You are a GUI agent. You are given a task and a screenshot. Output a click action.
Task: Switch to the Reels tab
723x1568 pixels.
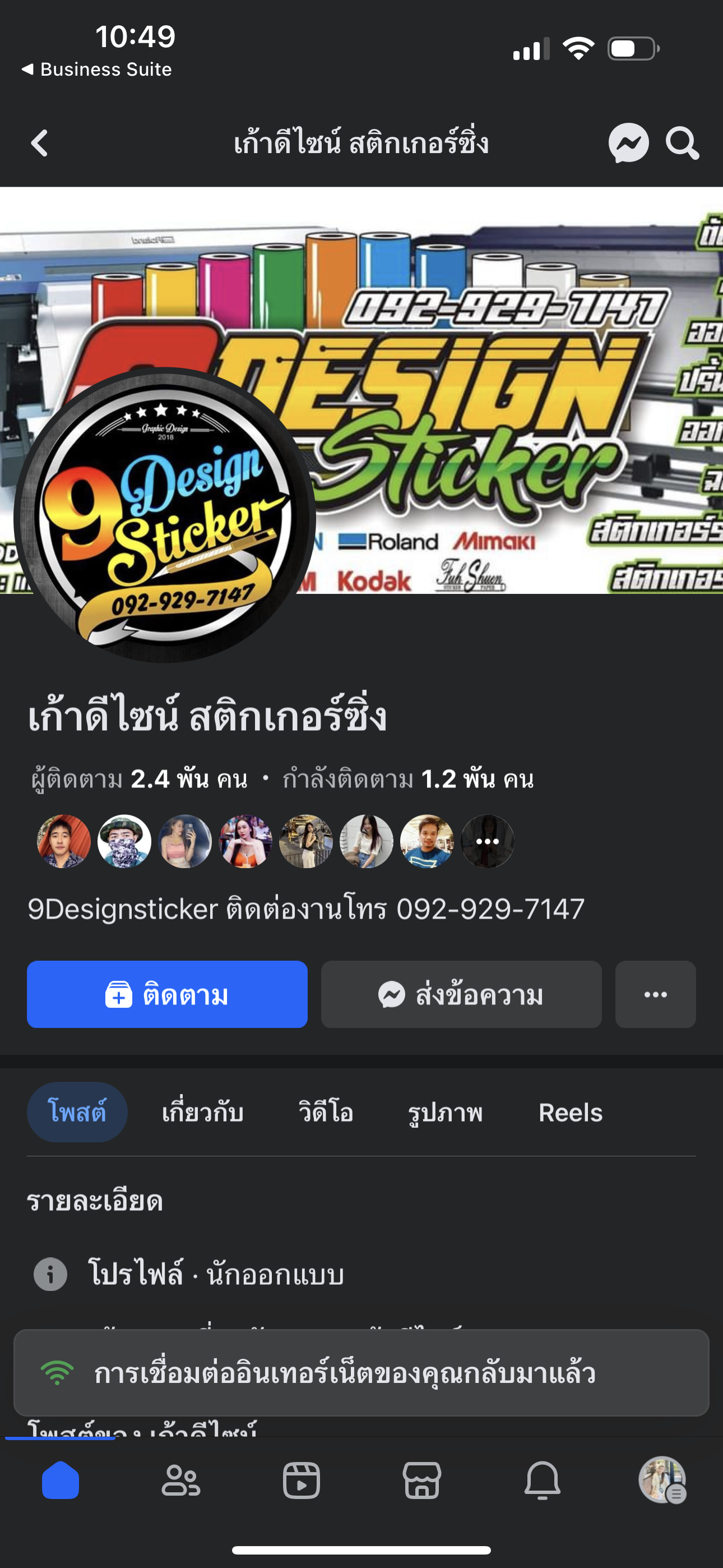coord(570,1112)
